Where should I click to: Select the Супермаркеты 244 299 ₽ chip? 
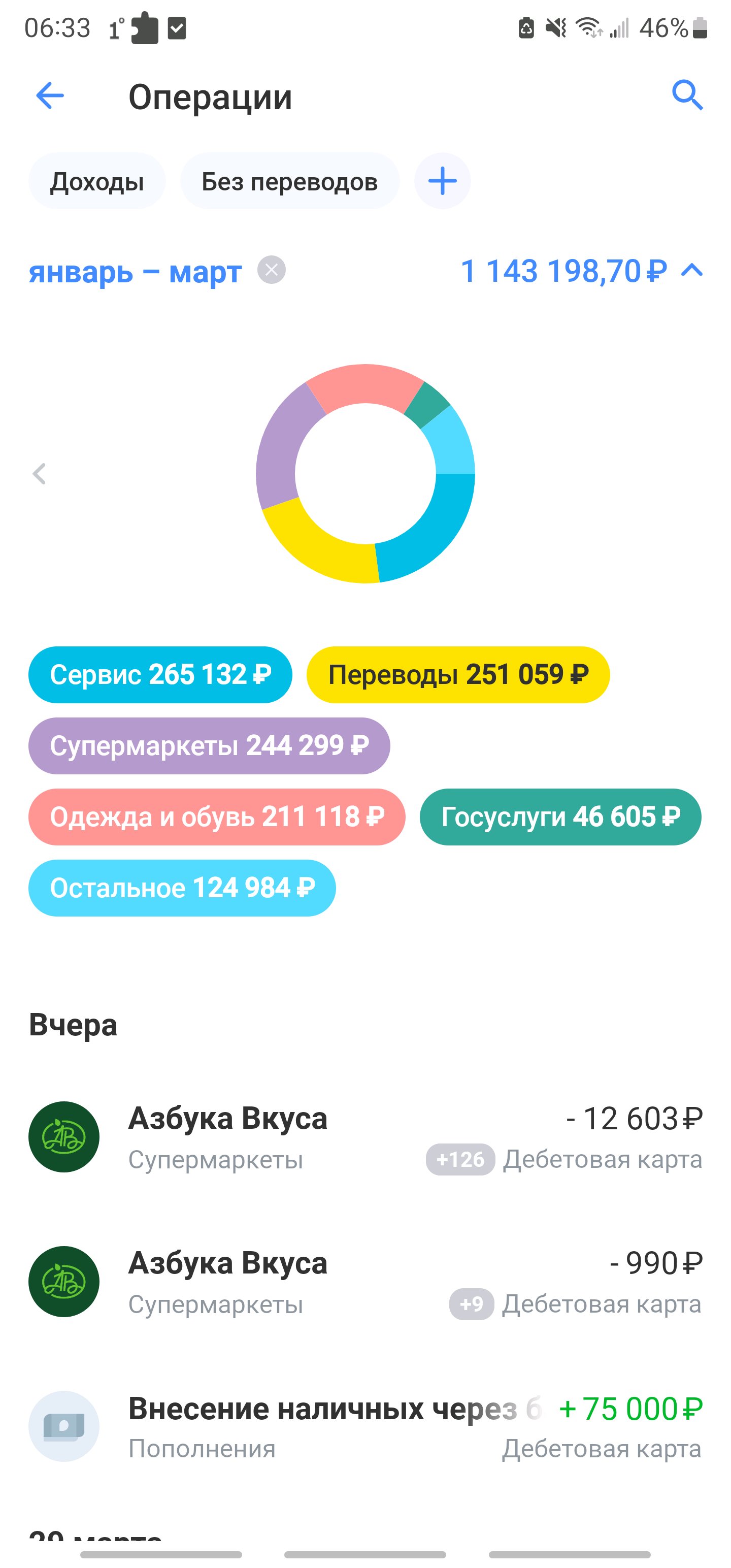click(x=209, y=745)
